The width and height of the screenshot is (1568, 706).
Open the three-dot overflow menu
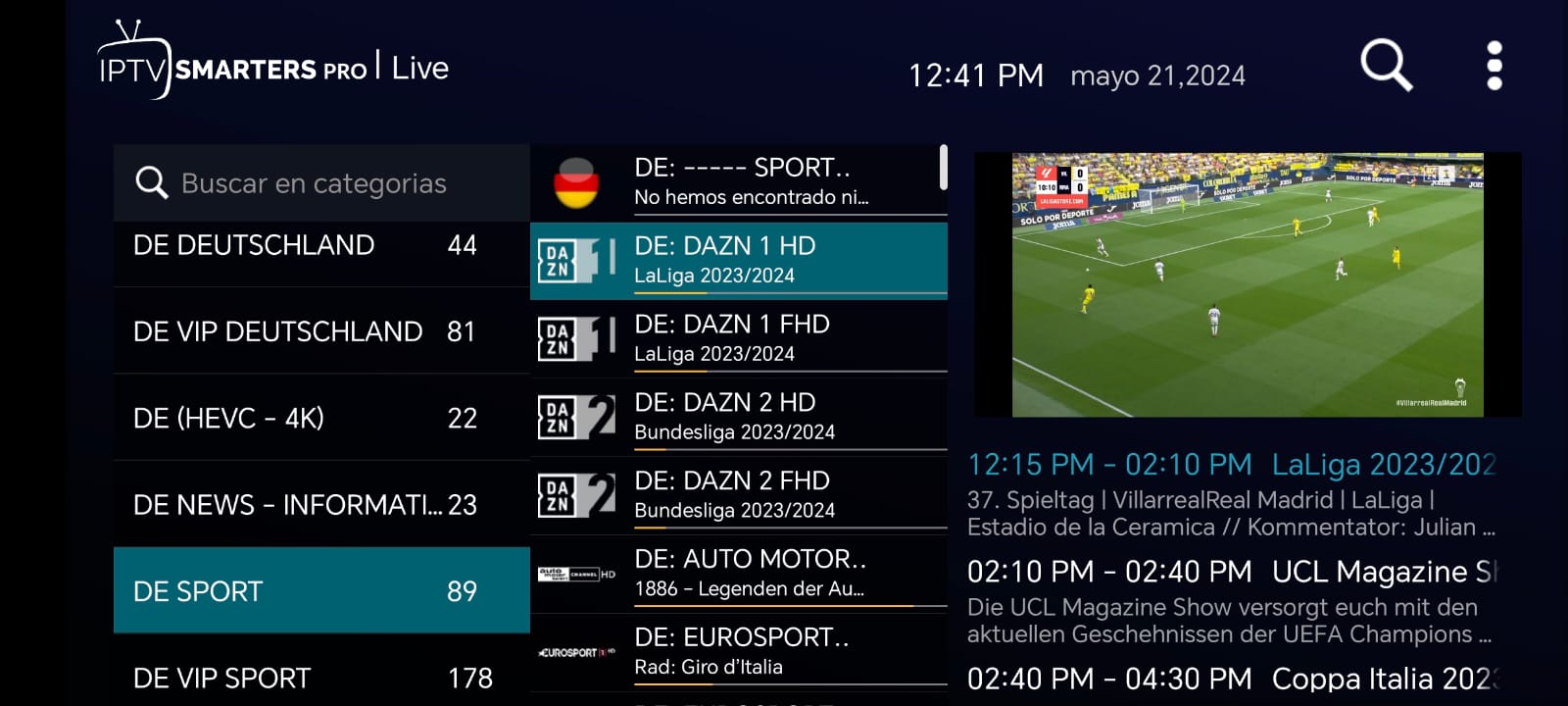[1494, 66]
